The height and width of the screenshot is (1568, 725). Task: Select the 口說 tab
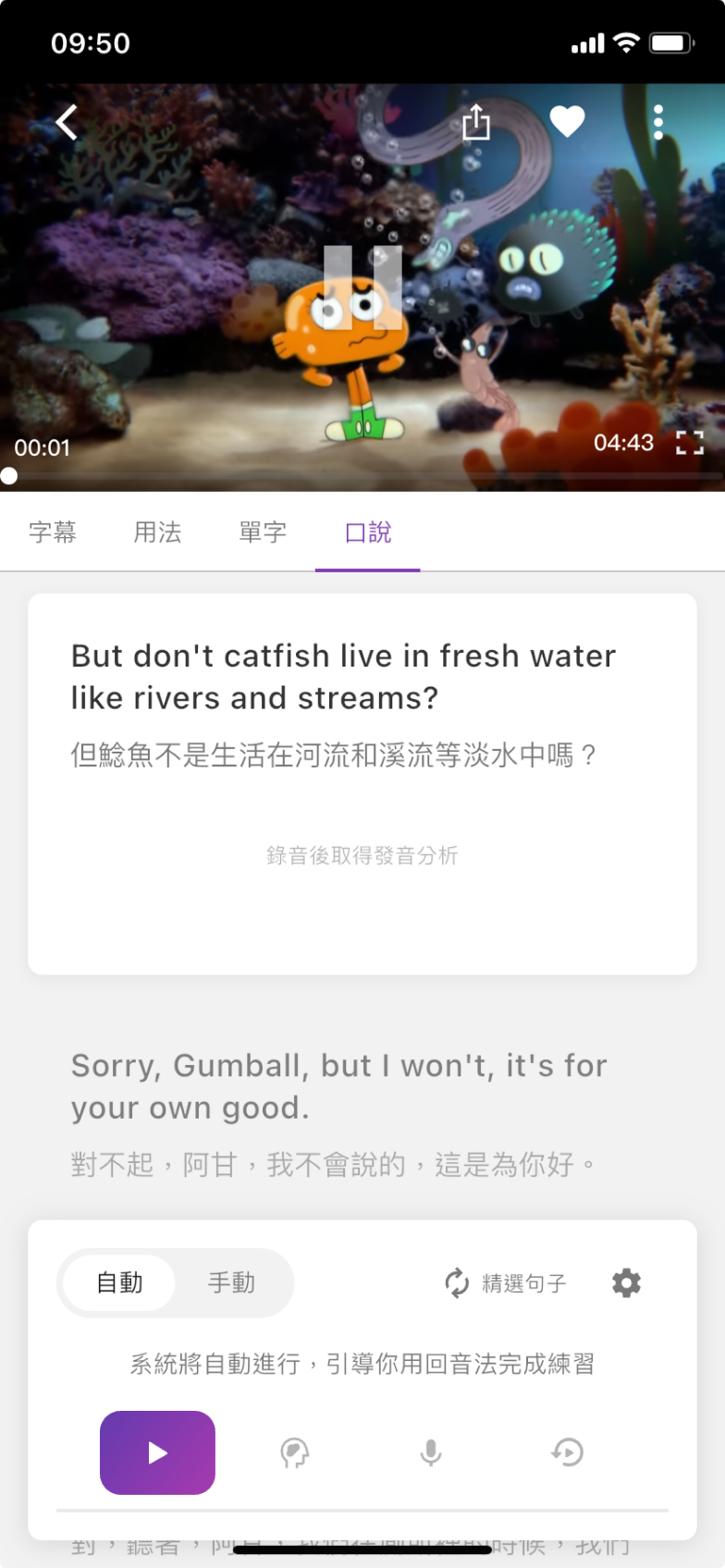click(368, 532)
